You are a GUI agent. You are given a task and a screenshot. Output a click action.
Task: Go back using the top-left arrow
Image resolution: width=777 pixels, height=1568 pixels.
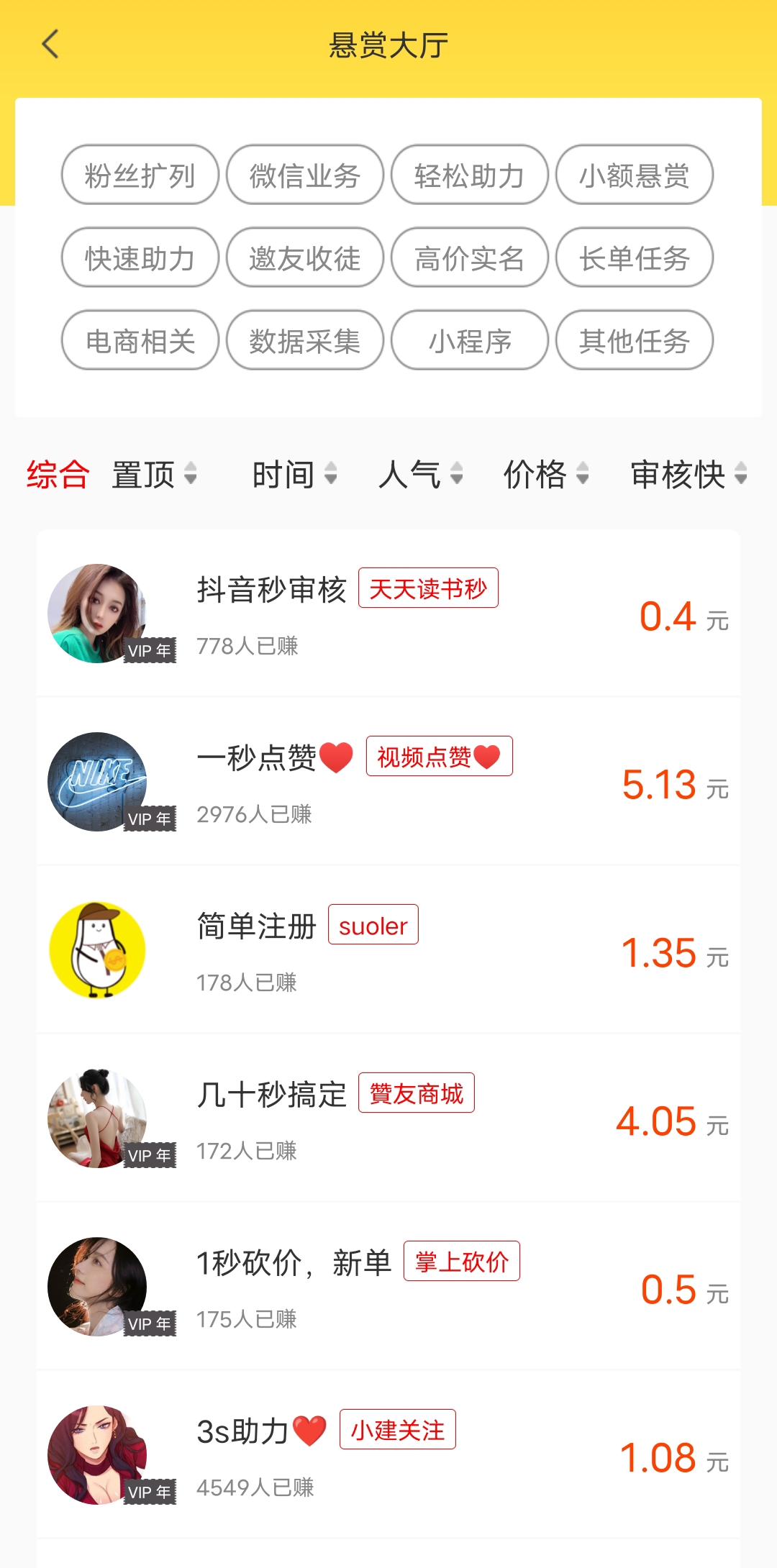[50, 45]
